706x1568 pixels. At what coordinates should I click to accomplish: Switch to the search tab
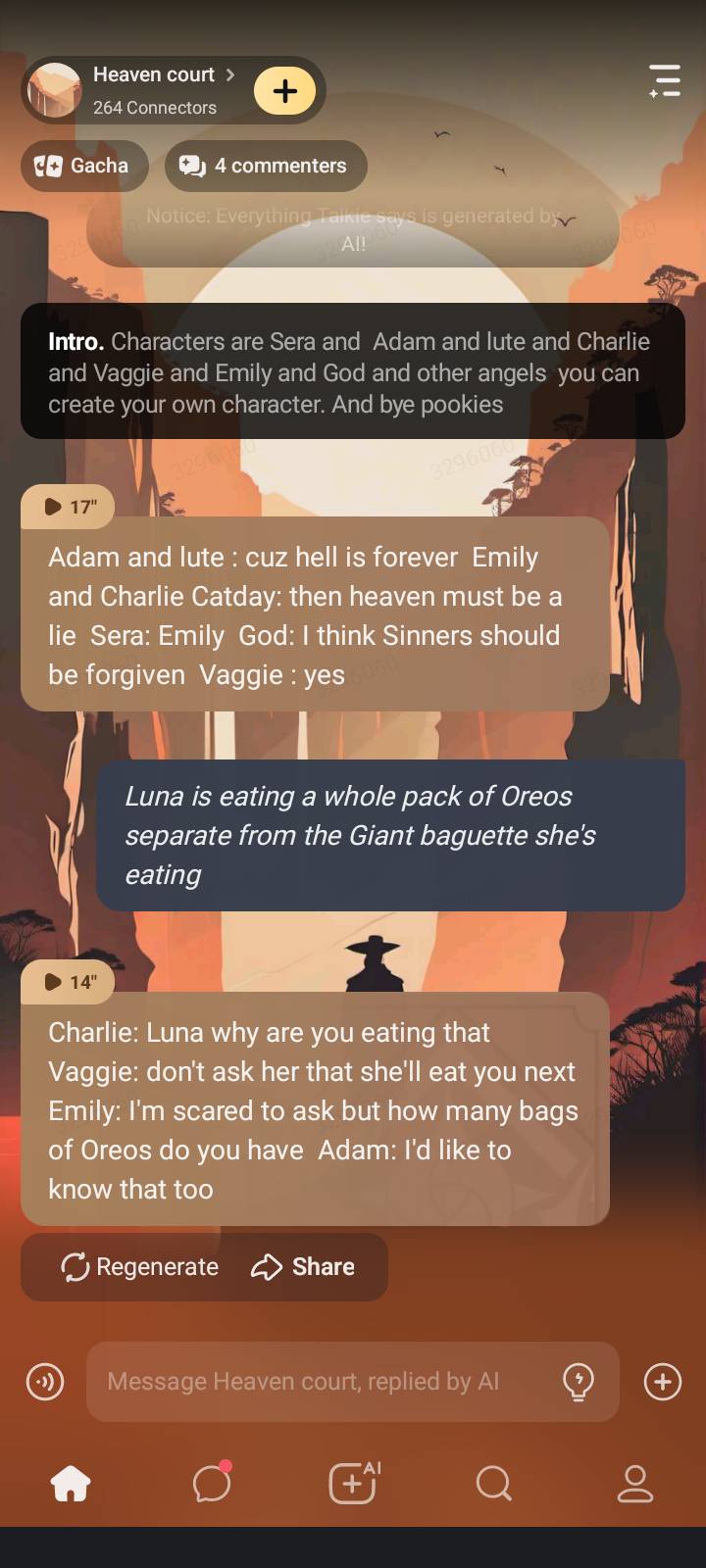pos(493,1484)
